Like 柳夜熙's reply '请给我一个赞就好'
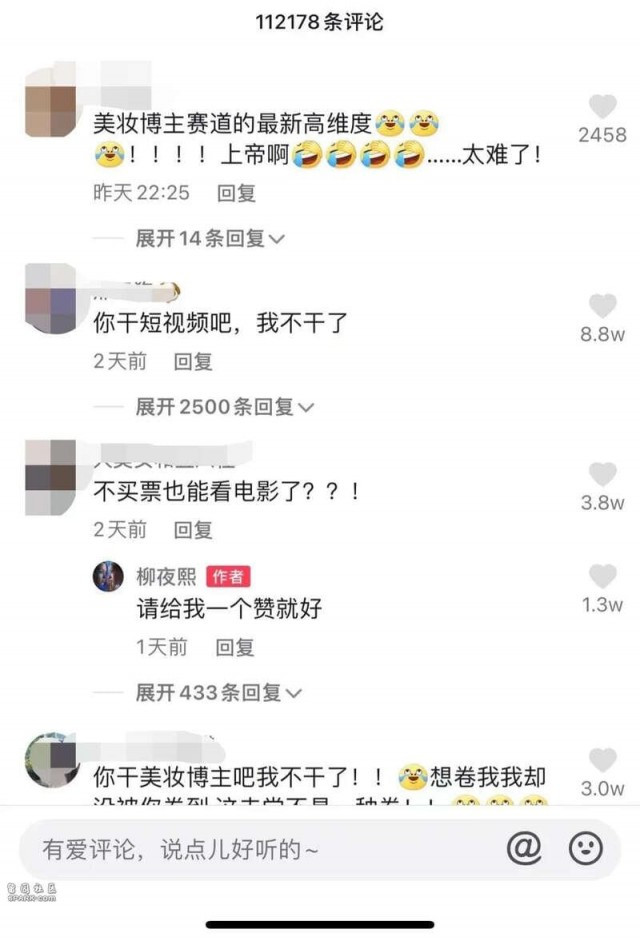The image size is (640, 941). coord(602,576)
